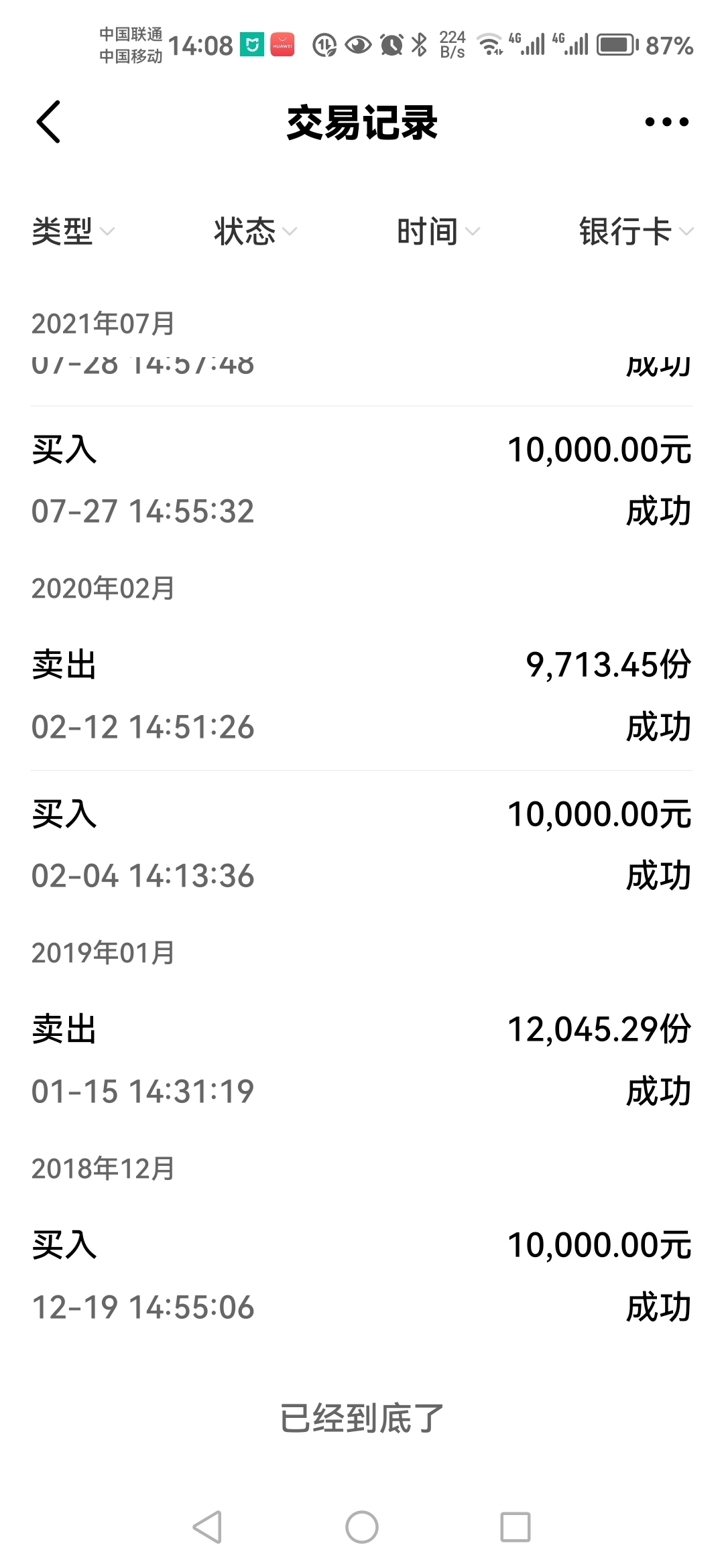The height and width of the screenshot is (1568, 724).
Task: Tap the eye-protection mode status icon
Action: [359, 44]
